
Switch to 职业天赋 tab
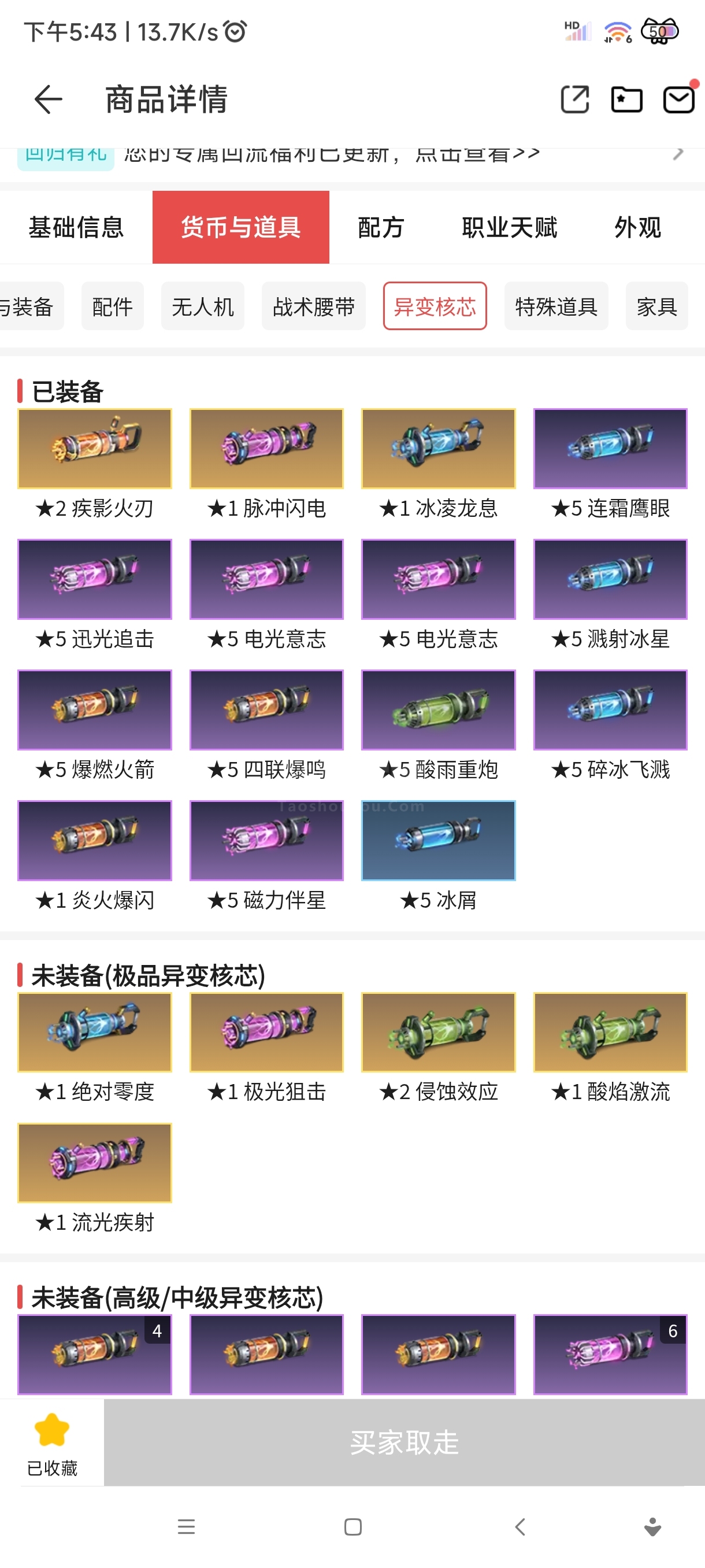coord(509,227)
